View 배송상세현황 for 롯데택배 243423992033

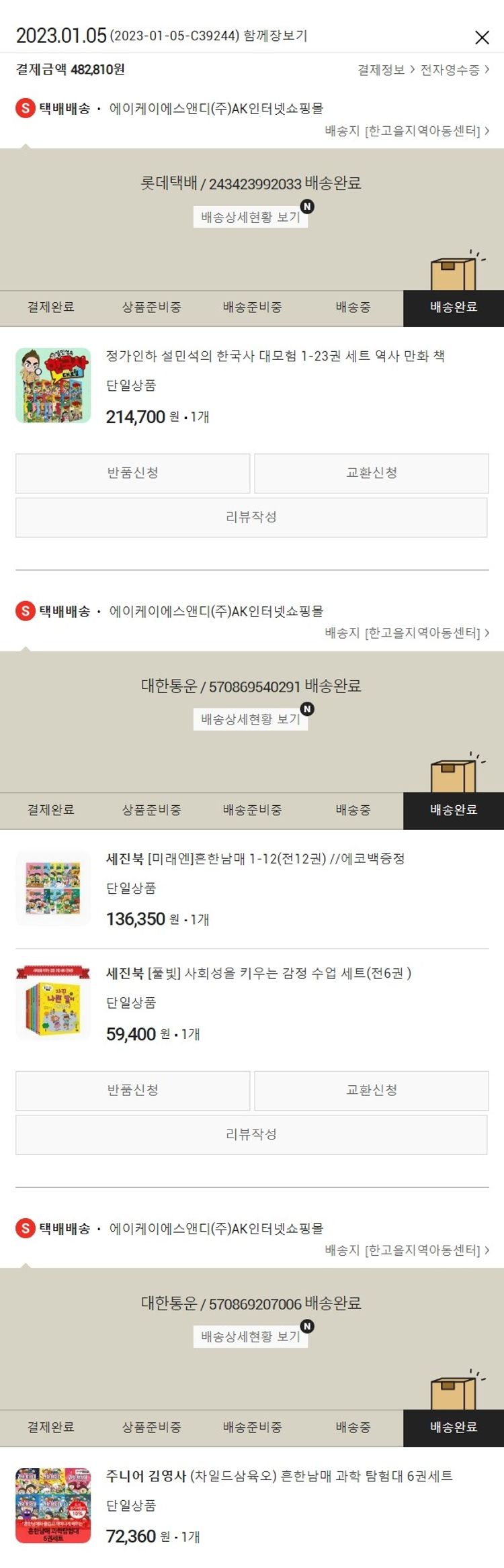[x=251, y=217]
